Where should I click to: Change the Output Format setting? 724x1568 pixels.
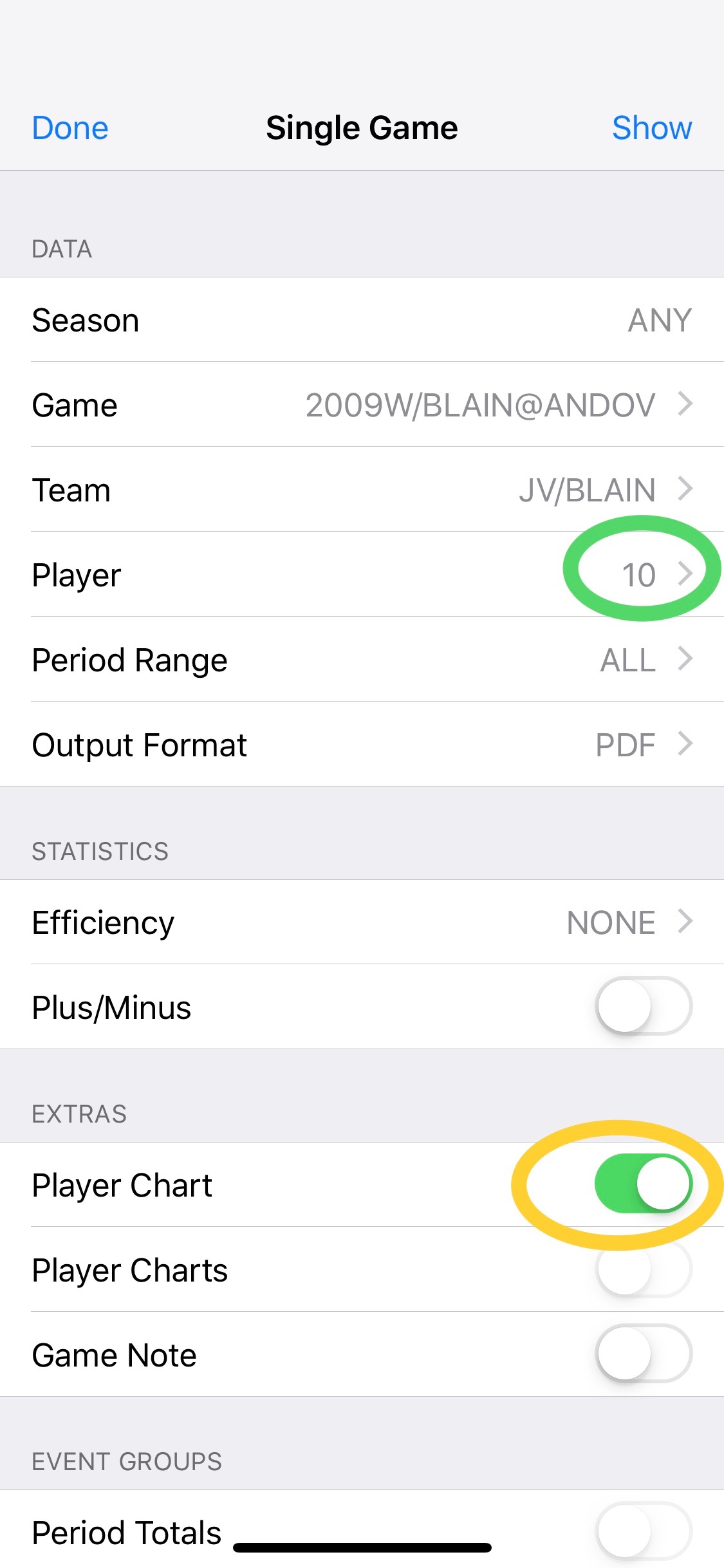[362, 745]
